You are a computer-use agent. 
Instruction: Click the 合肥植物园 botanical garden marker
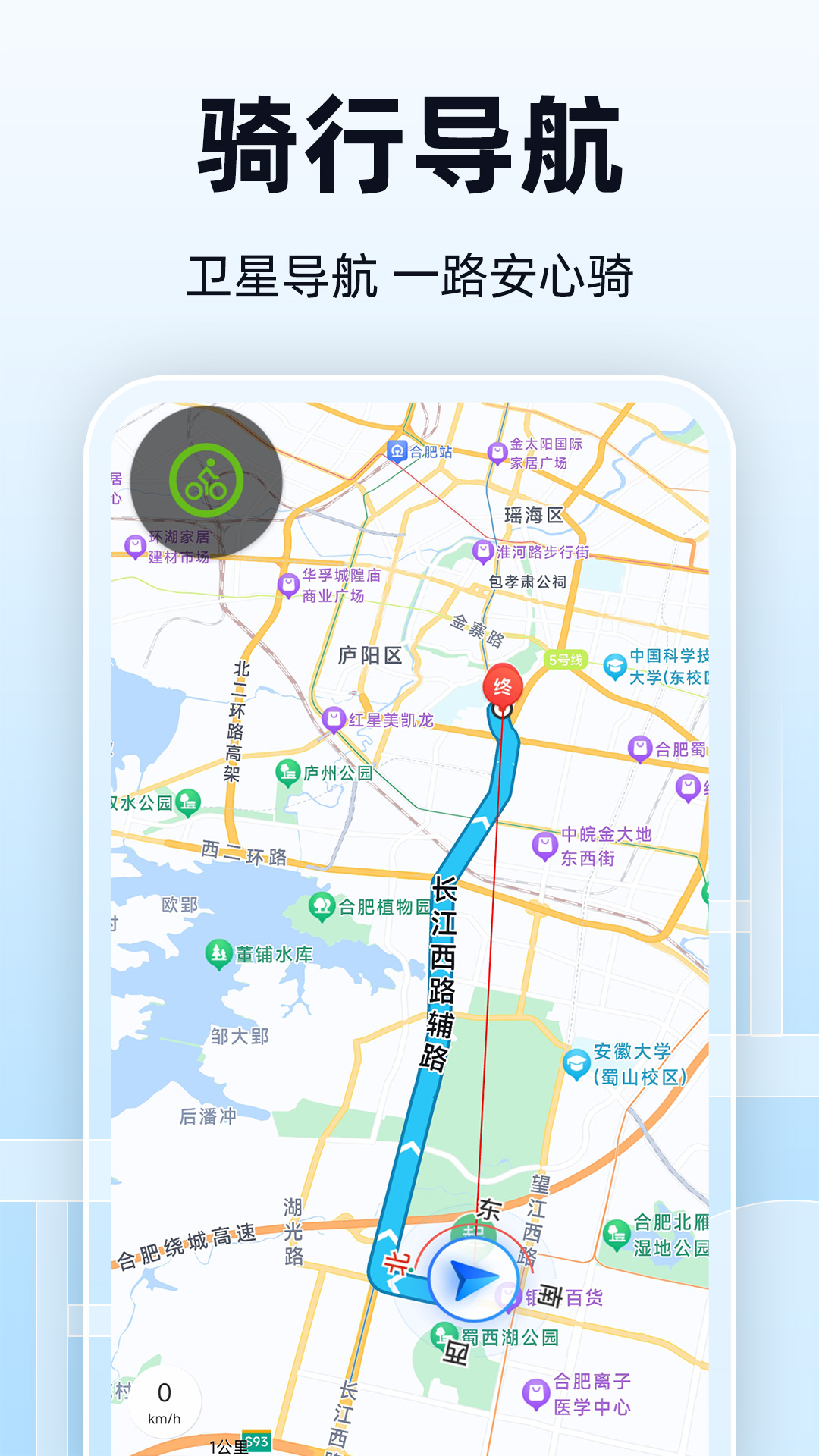click(321, 904)
